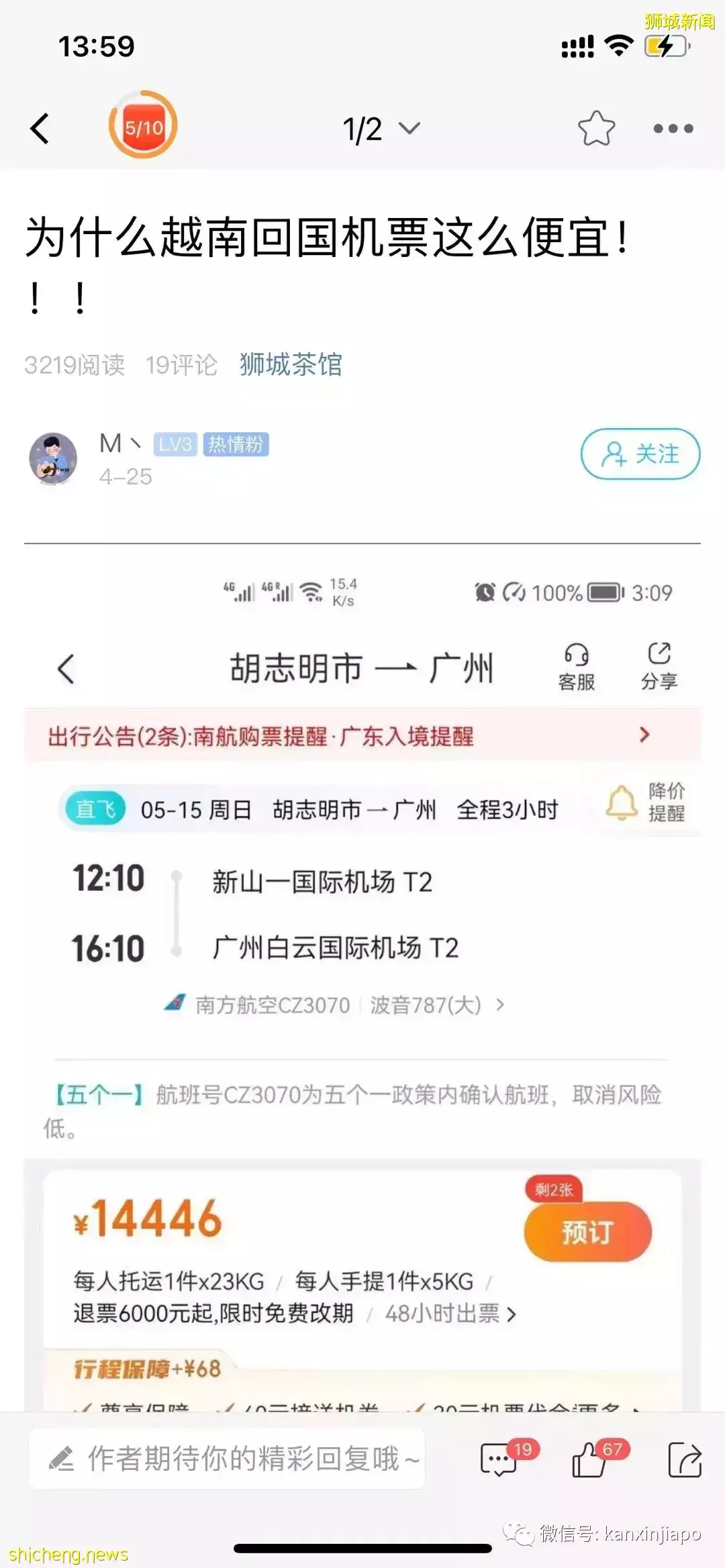Favorite this post with the star
Screen dimensions: 725x1568
click(x=595, y=128)
